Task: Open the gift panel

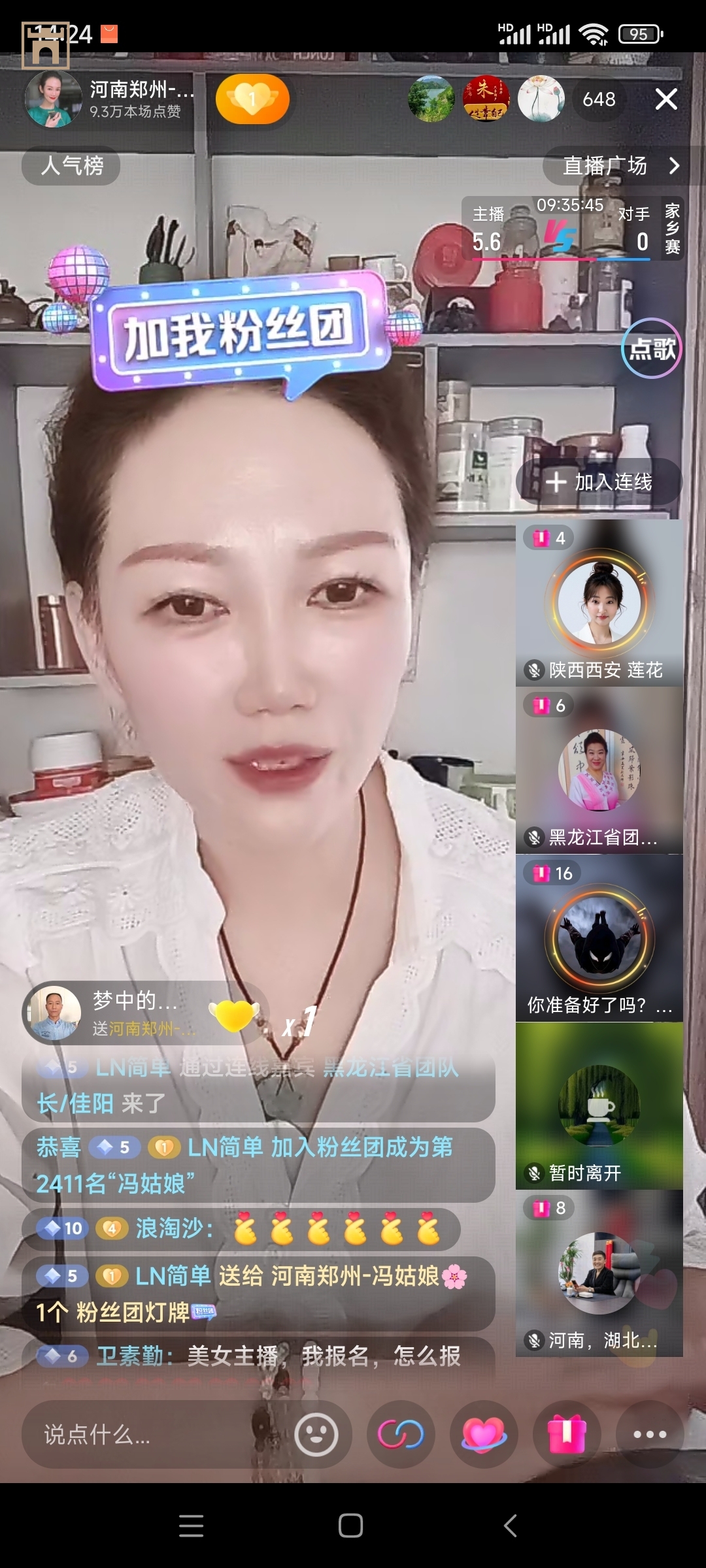Action: click(x=567, y=1435)
